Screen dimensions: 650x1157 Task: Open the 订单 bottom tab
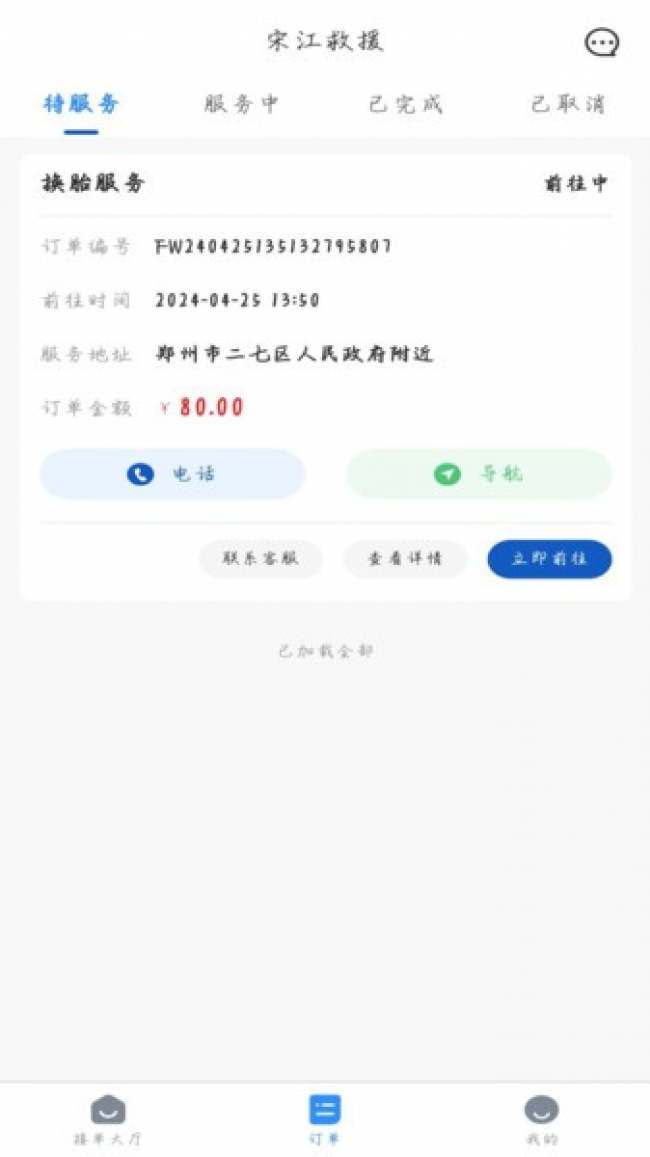[x=324, y=1119]
